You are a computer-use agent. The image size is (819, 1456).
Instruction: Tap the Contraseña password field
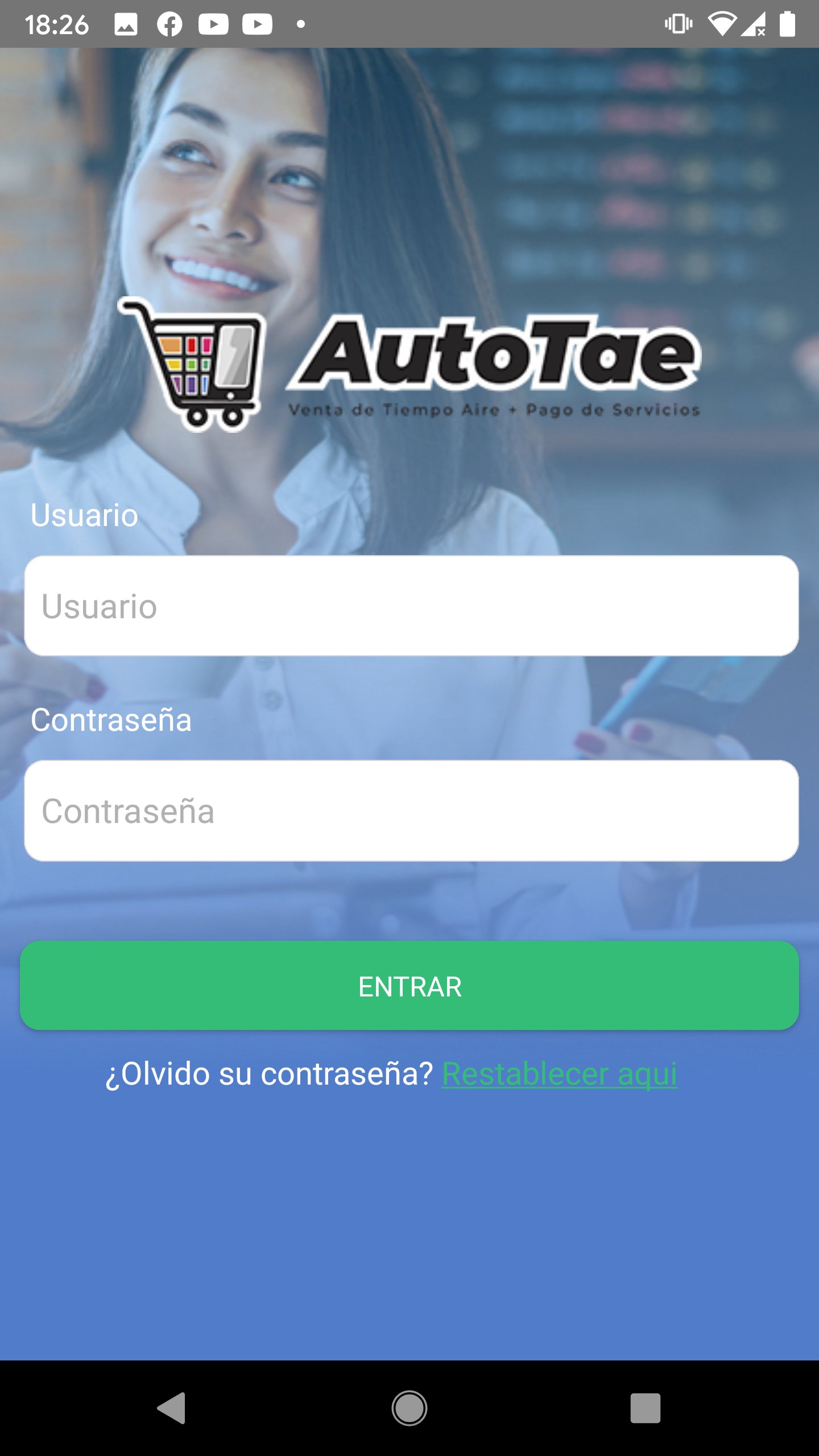click(x=411, y=810)
